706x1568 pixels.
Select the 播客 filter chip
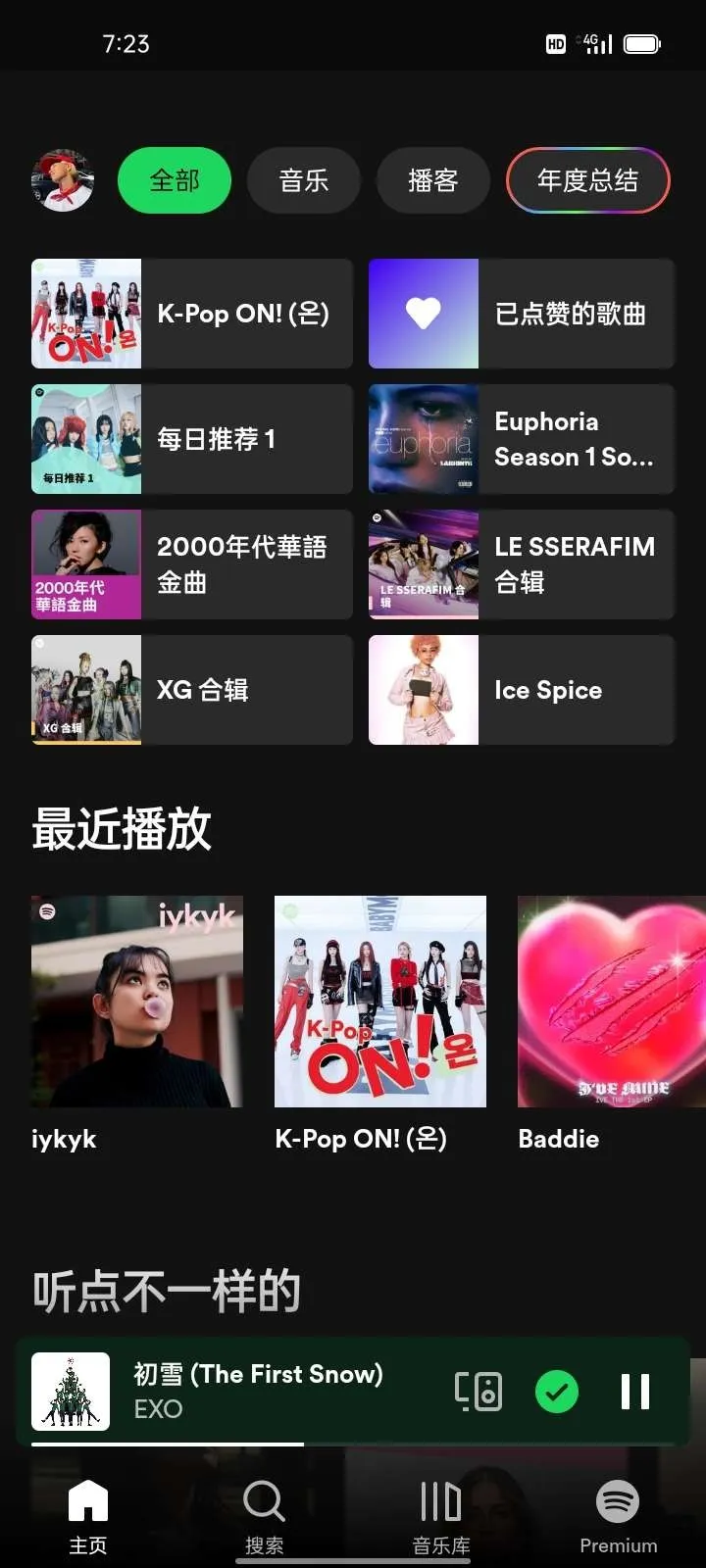pyautogui.click(x=432, y=180)
